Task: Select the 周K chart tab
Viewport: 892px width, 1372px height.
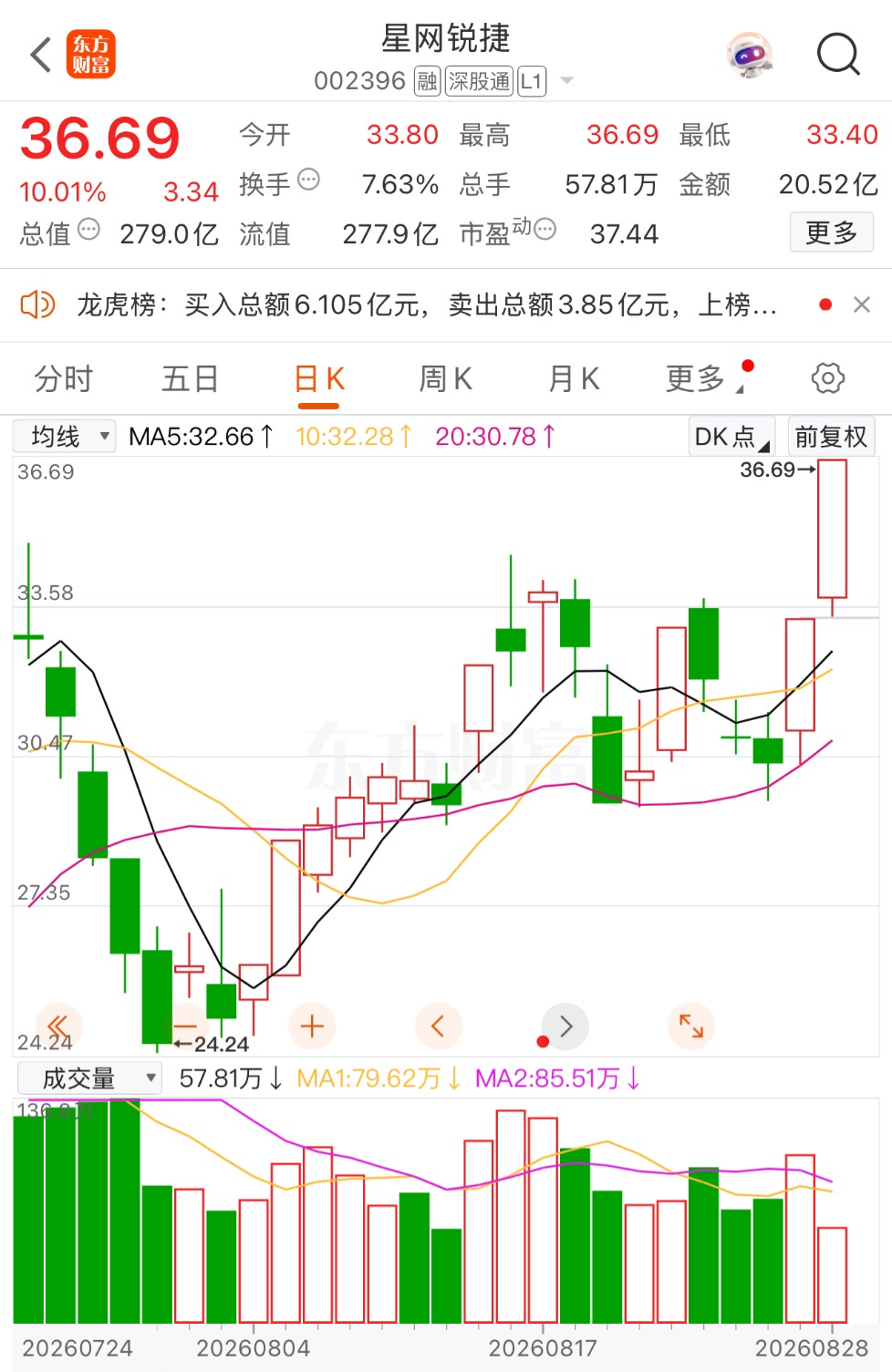Action: pyautogui.click(x=445, y=378)
